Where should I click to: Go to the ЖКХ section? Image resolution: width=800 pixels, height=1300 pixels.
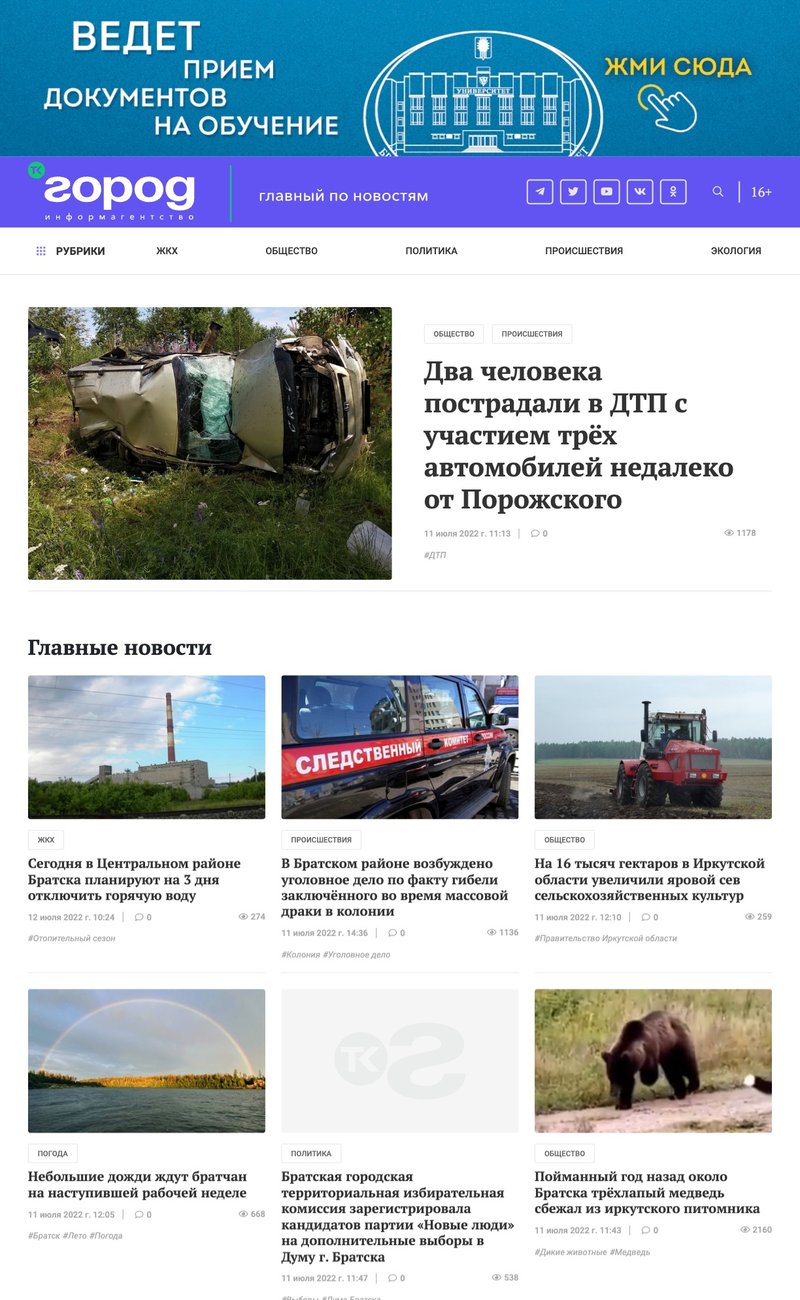(167, 251)
